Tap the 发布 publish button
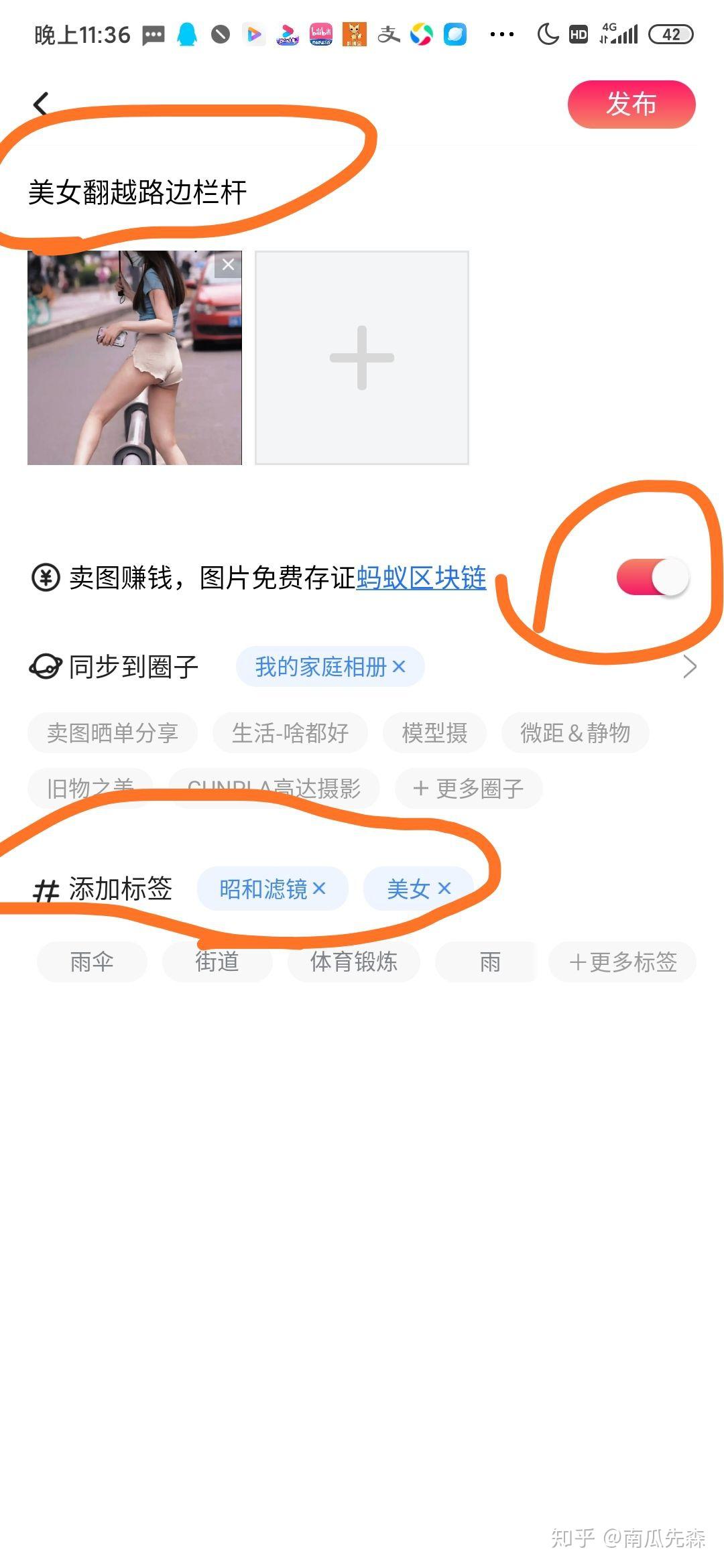 [x=631, y=105]
